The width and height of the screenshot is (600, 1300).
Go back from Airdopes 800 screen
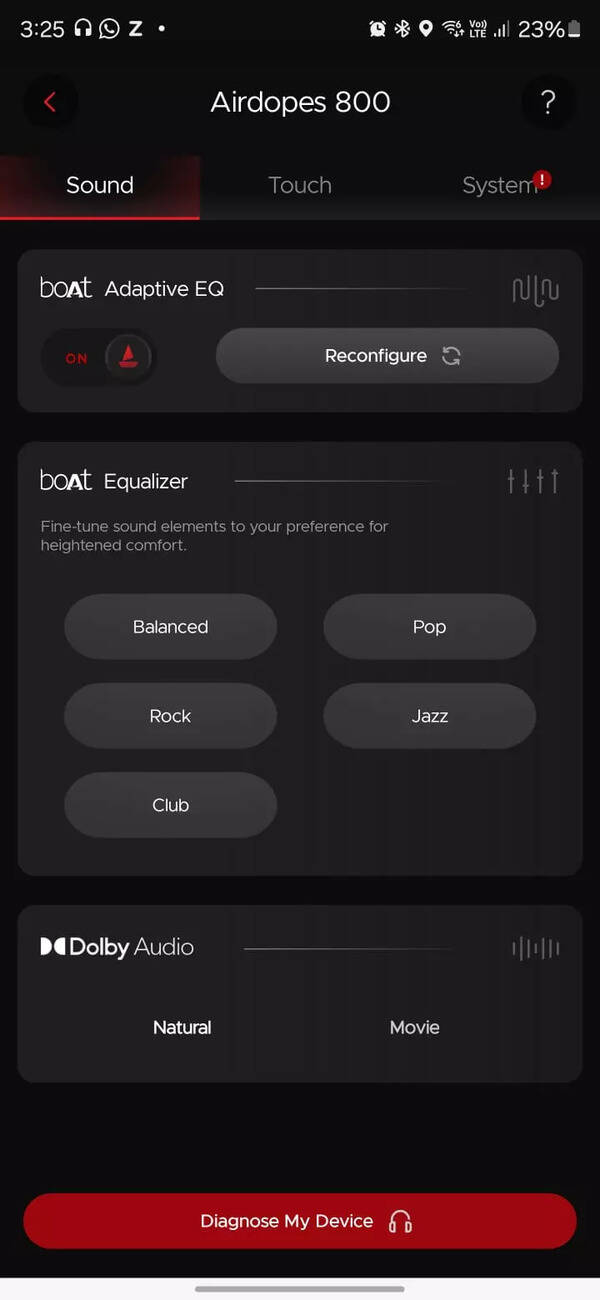(50, 102)
